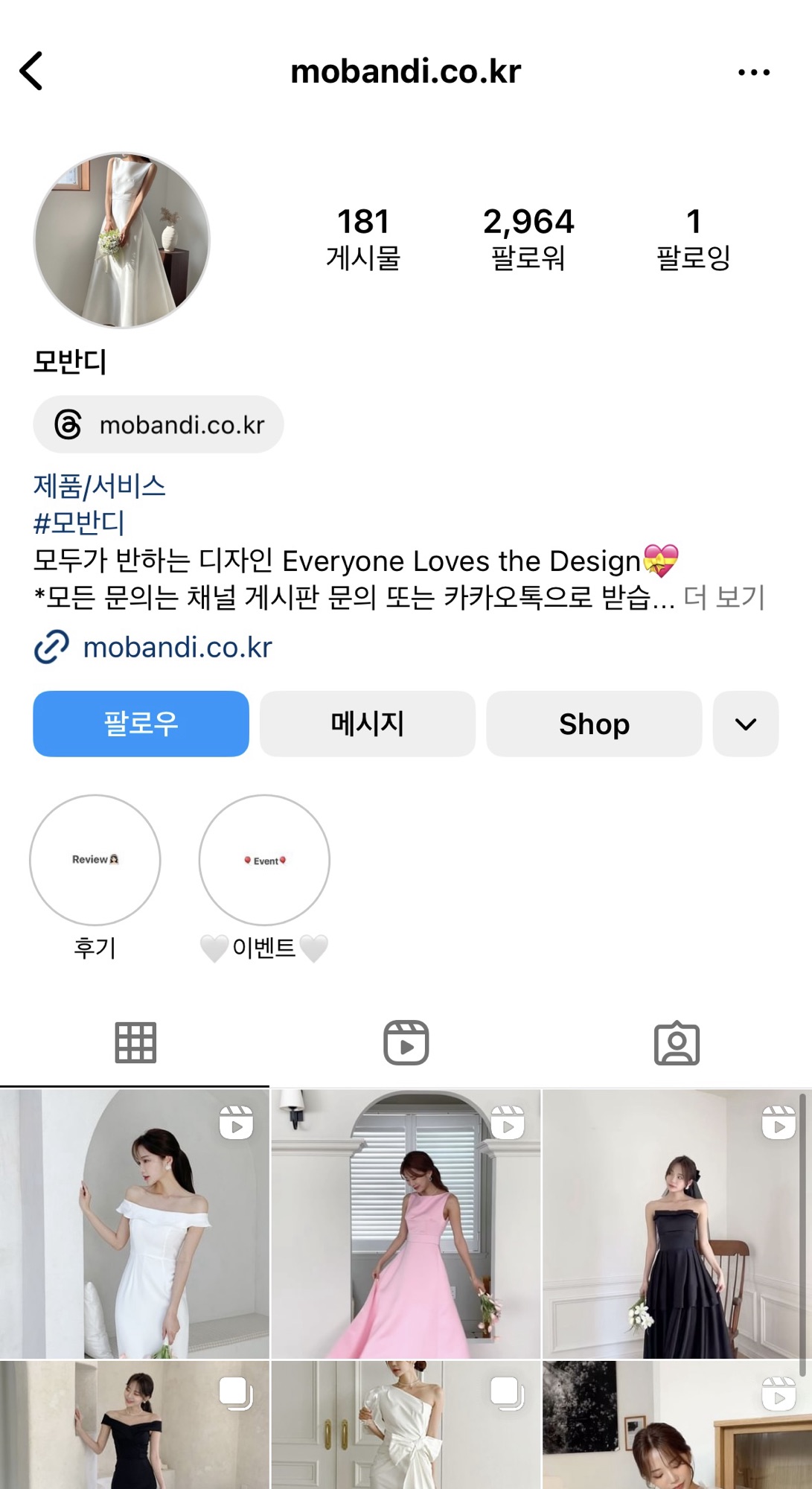Viewport: 812px width, 1489px height.
Task: Open the Threads badge for mobandi.co.kr
Action: pyautogui.click(x=159, y=424)
